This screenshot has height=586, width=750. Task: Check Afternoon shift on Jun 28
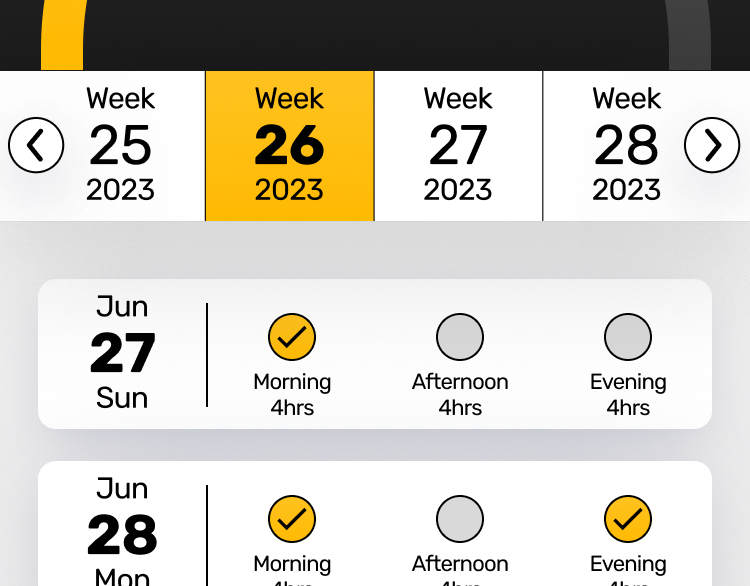pyautogui.click(x=460, y=519)
